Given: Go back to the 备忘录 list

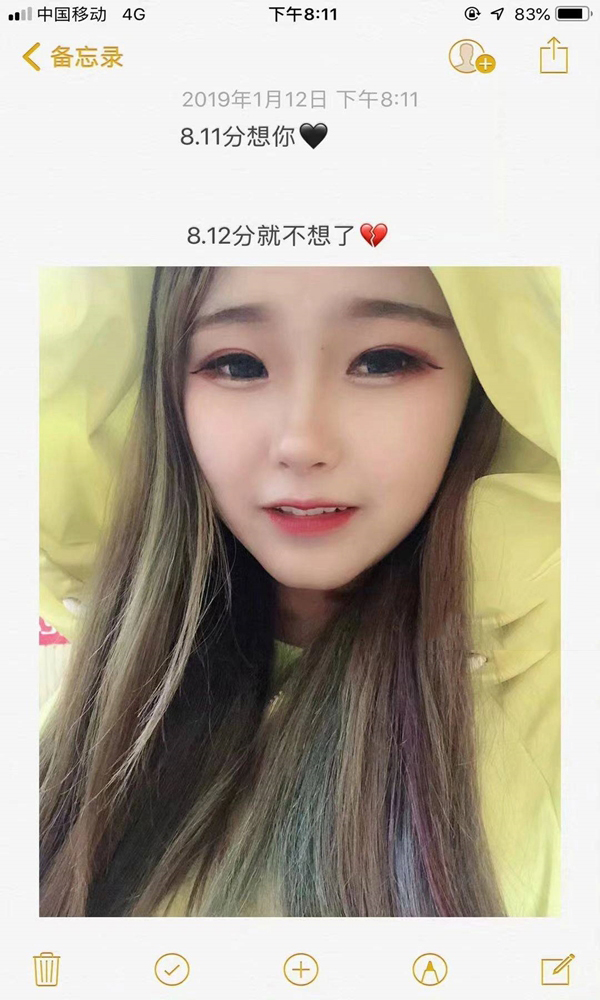Looking at the screenshot, I should click(x=72, y=57).
